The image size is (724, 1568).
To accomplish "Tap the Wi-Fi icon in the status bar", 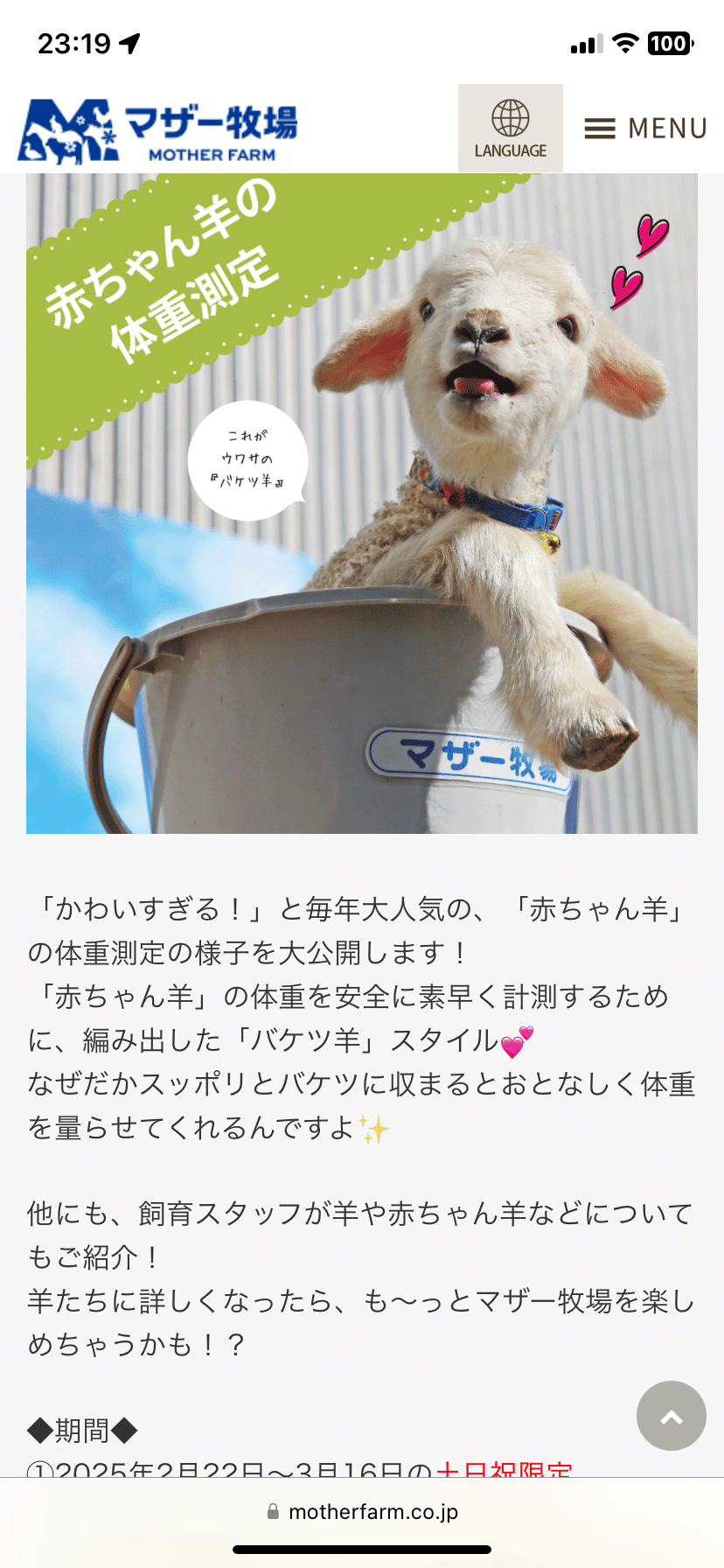I will [x=626, y=41].
